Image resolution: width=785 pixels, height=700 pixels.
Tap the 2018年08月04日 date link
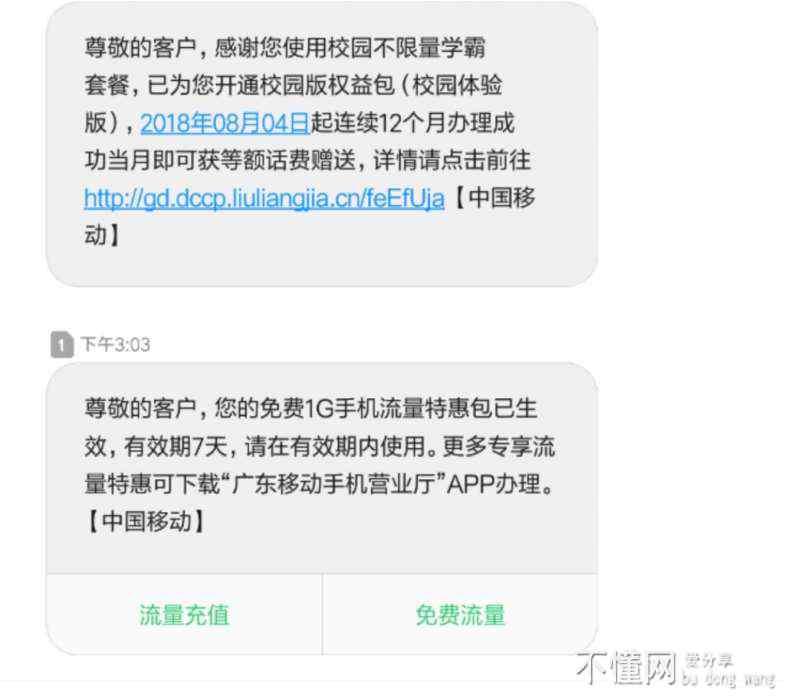click(224, 123)
